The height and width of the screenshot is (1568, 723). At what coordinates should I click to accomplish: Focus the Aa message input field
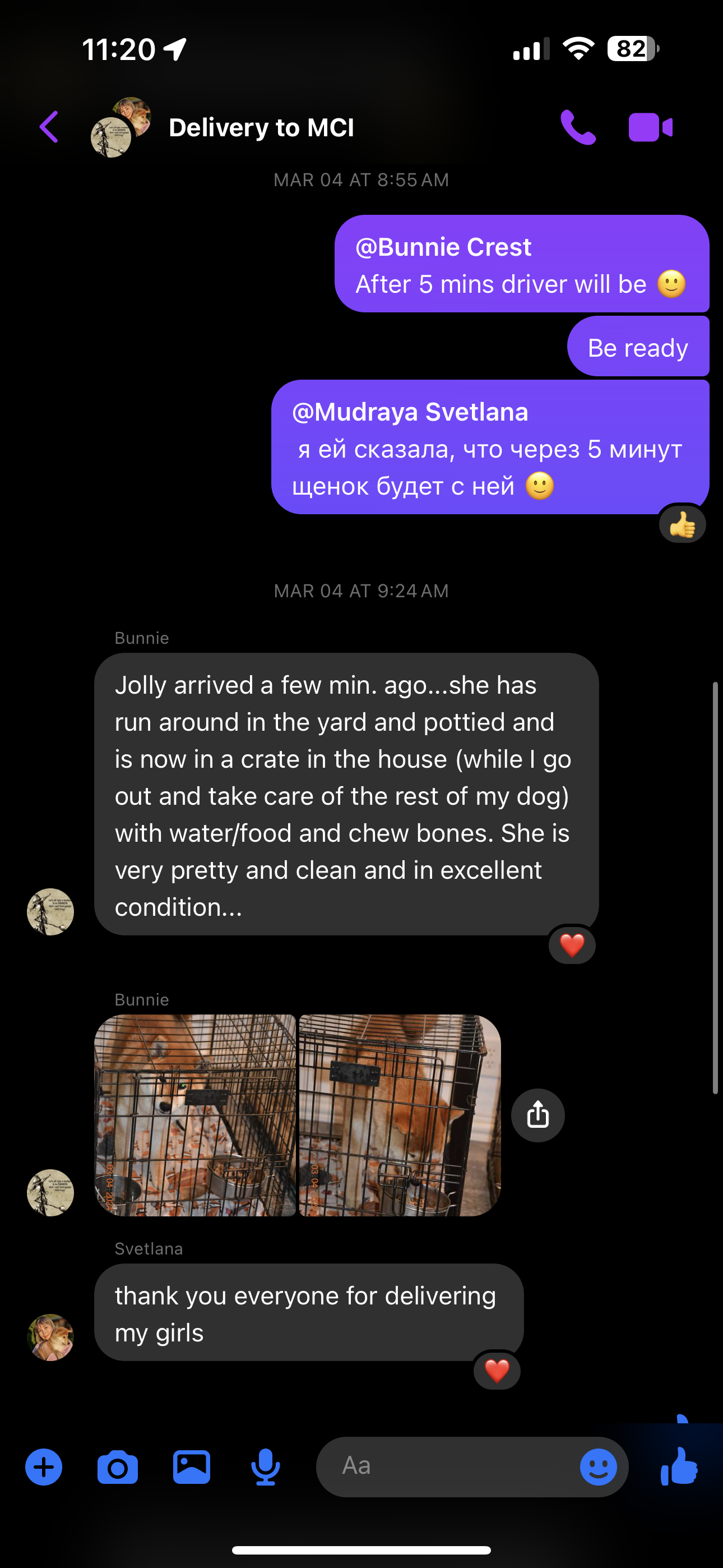[451, 1467]
